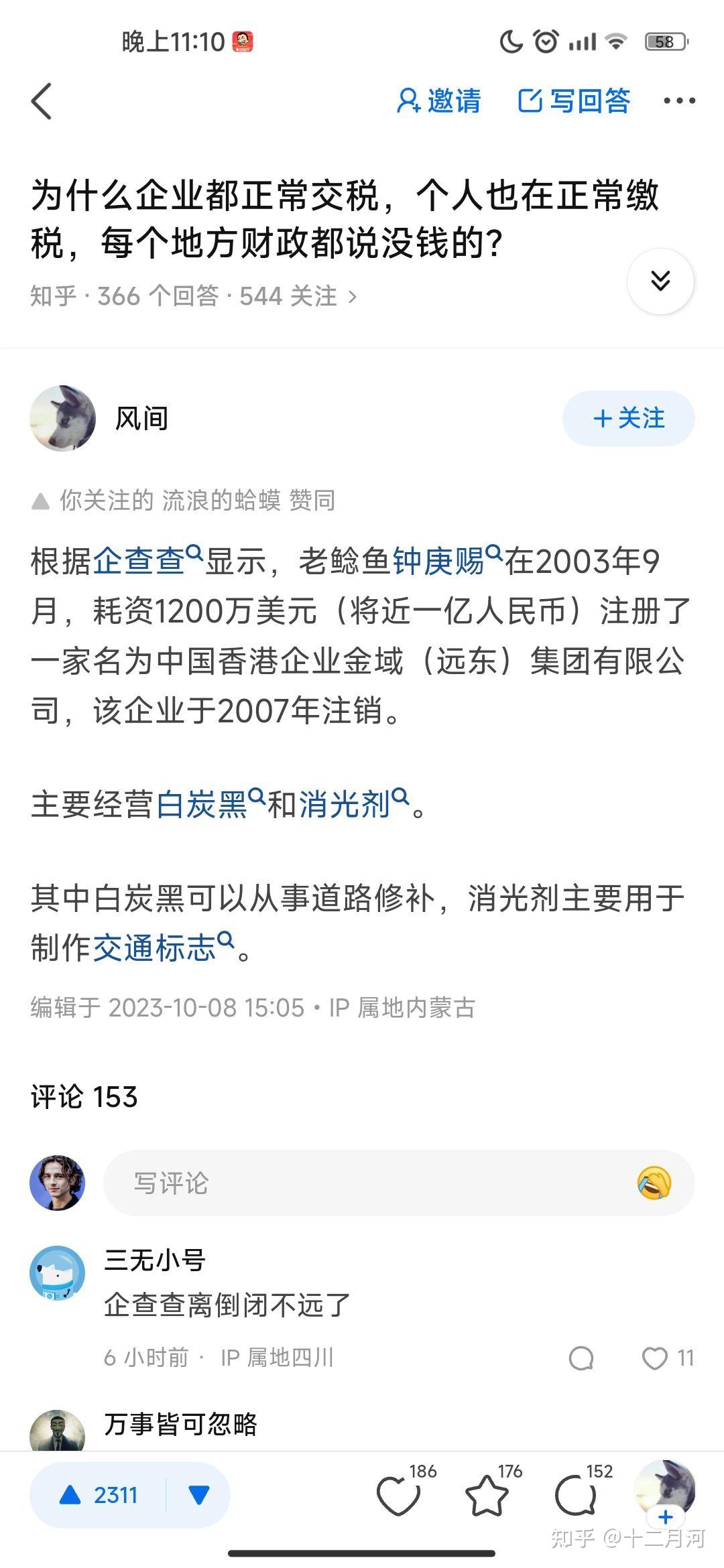The image size is (724, 1568).
Task: Open the emoji picker in the comment box
Action: [654, 1183]
